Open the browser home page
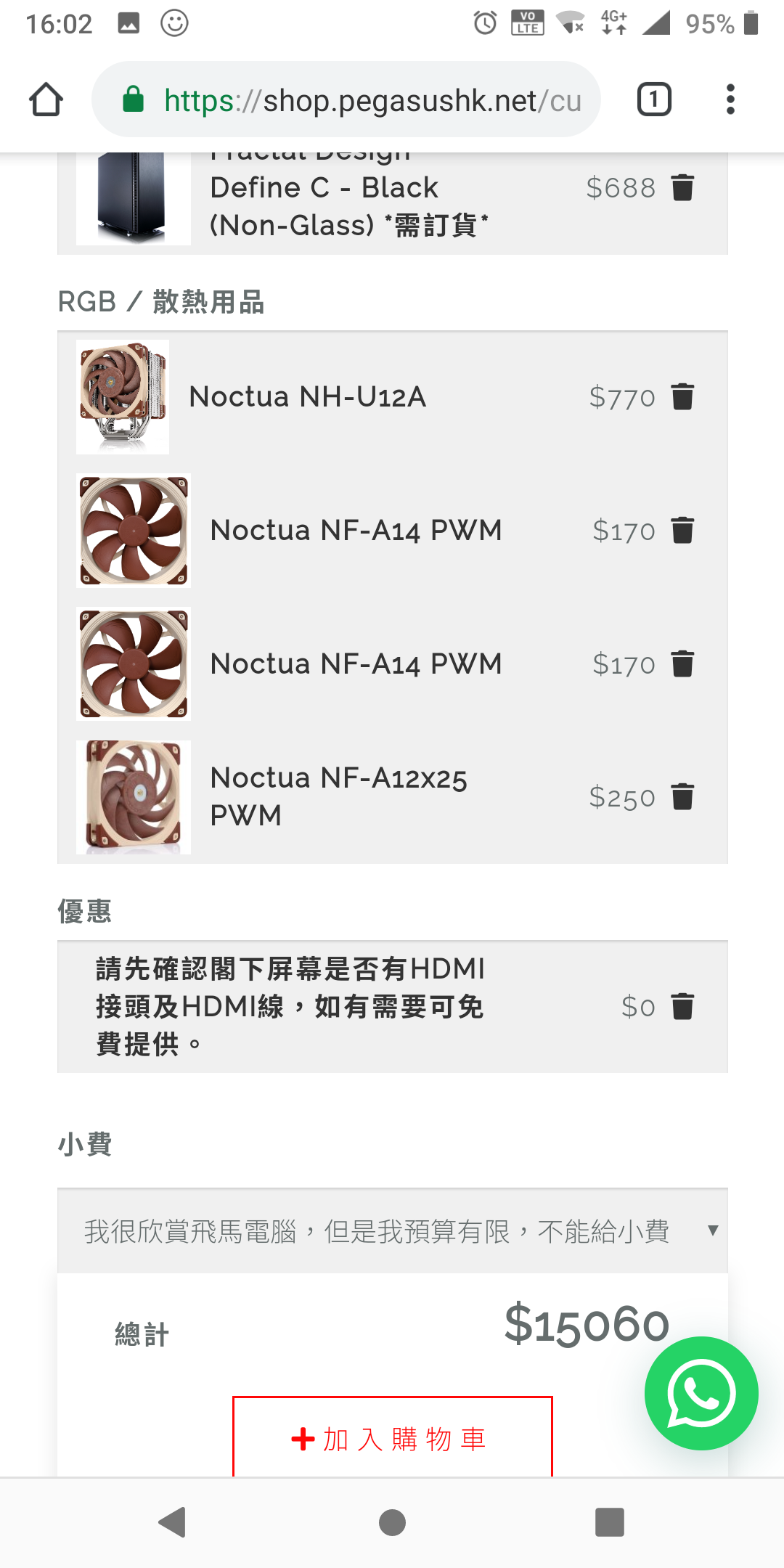Viewport: 784px width, 1568px height. 46,99
